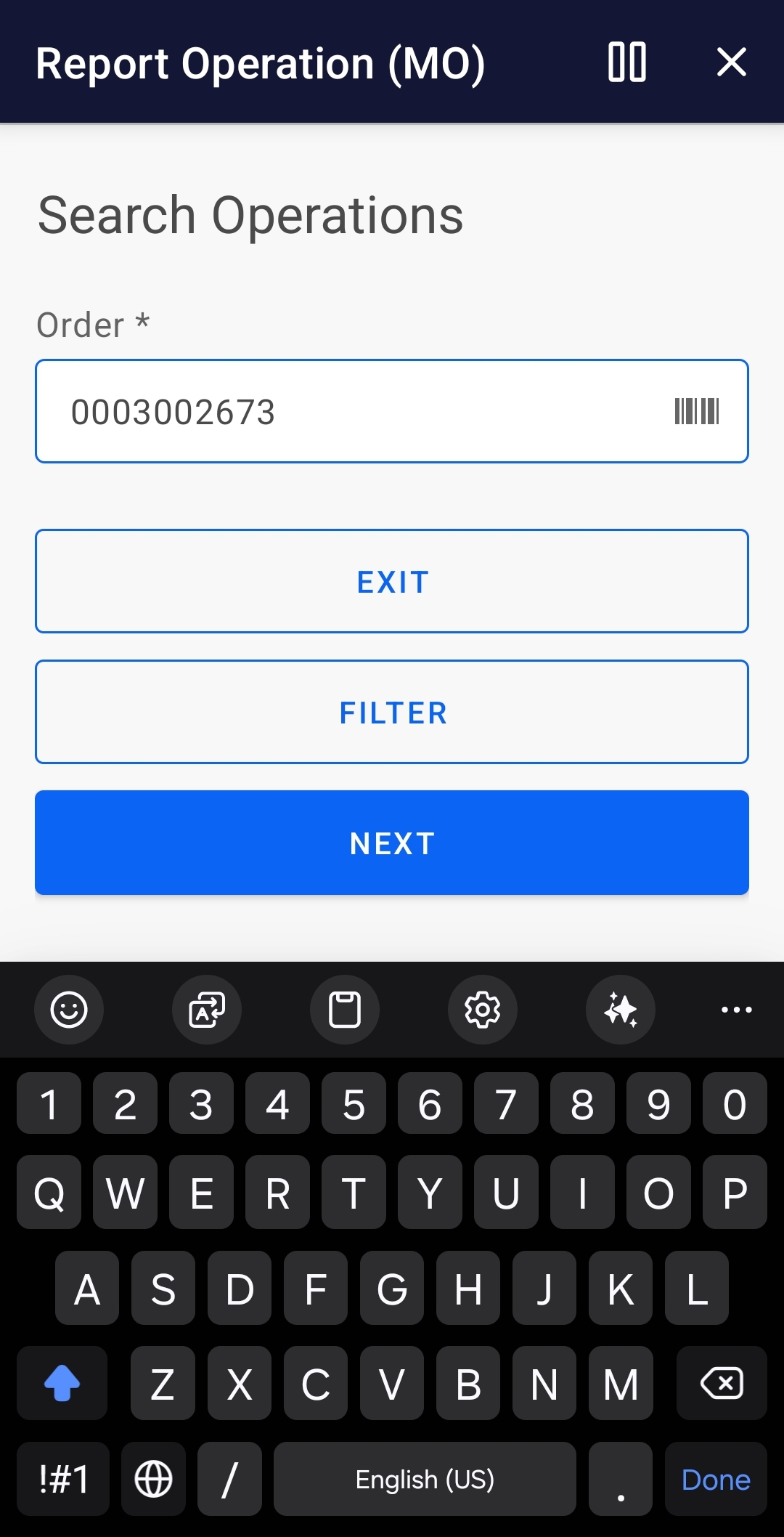
Task: Switch to the symbols keyboard layout
Action: click(x=62, y=1480)
